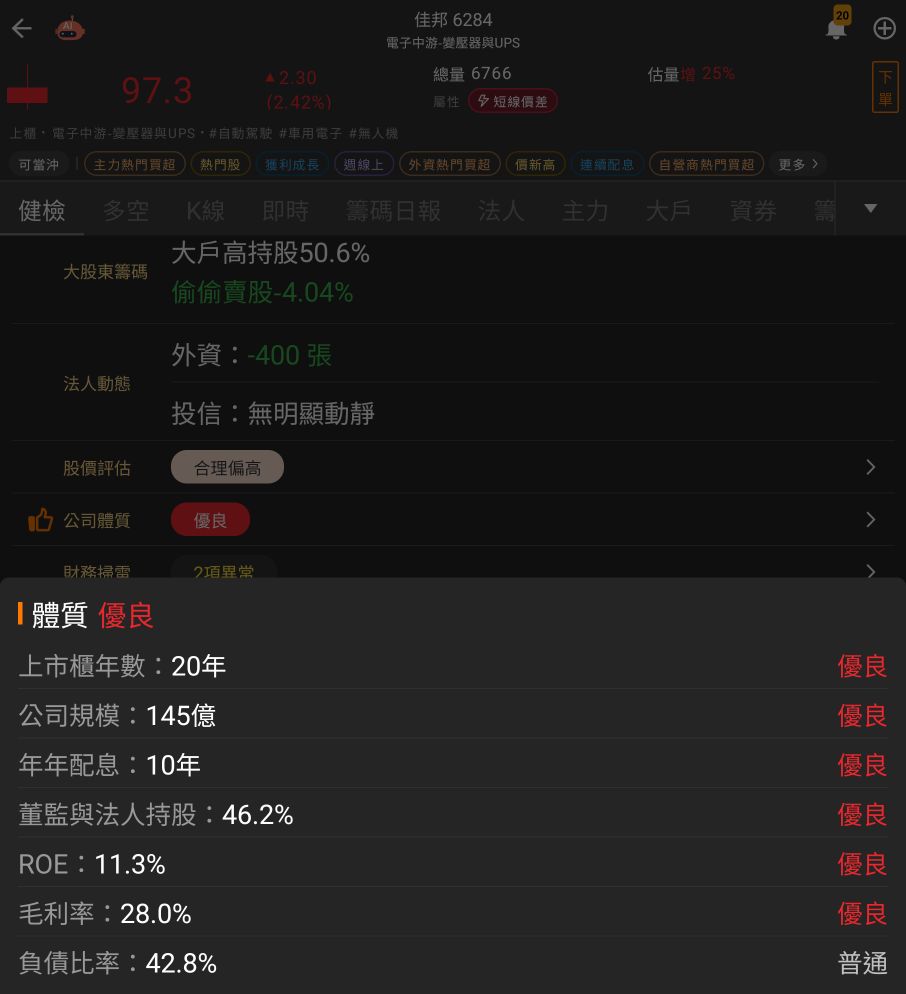Screen dimensions: 906x994
Task: Switch to the 法人 tab
Action: (x=501, y=210)
